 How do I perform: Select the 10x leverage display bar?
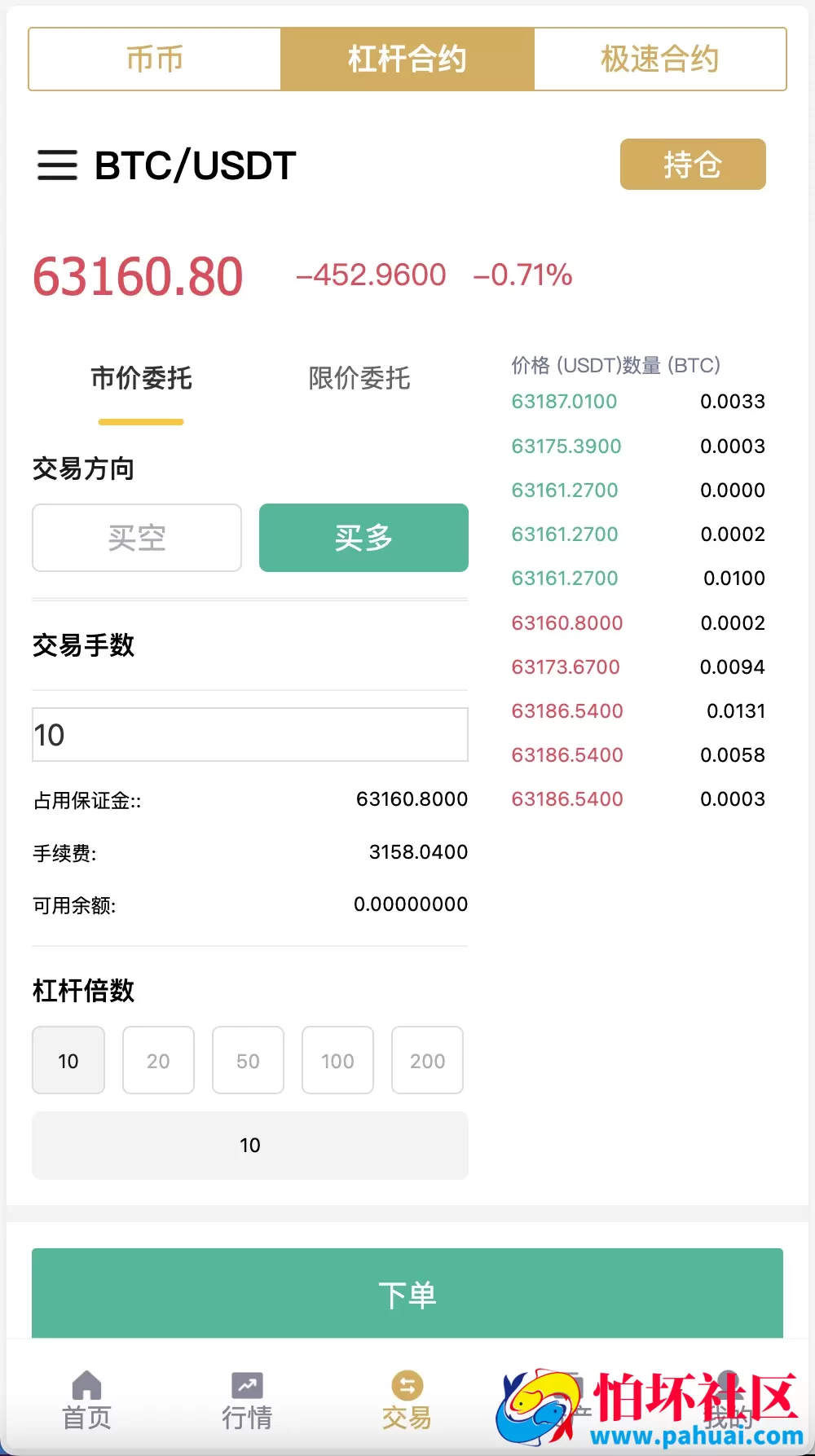coord(249,1146)
